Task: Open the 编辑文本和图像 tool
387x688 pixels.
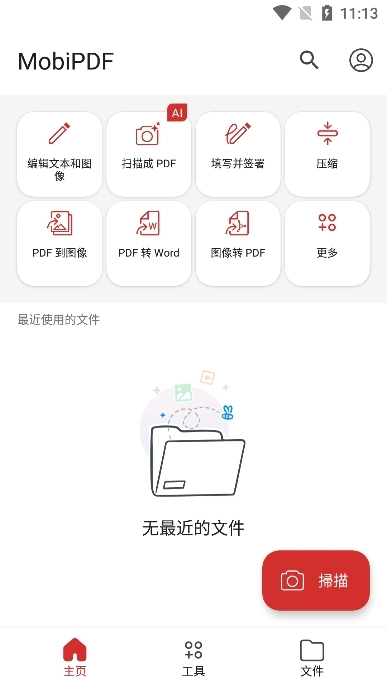Action: coord(60,154)
